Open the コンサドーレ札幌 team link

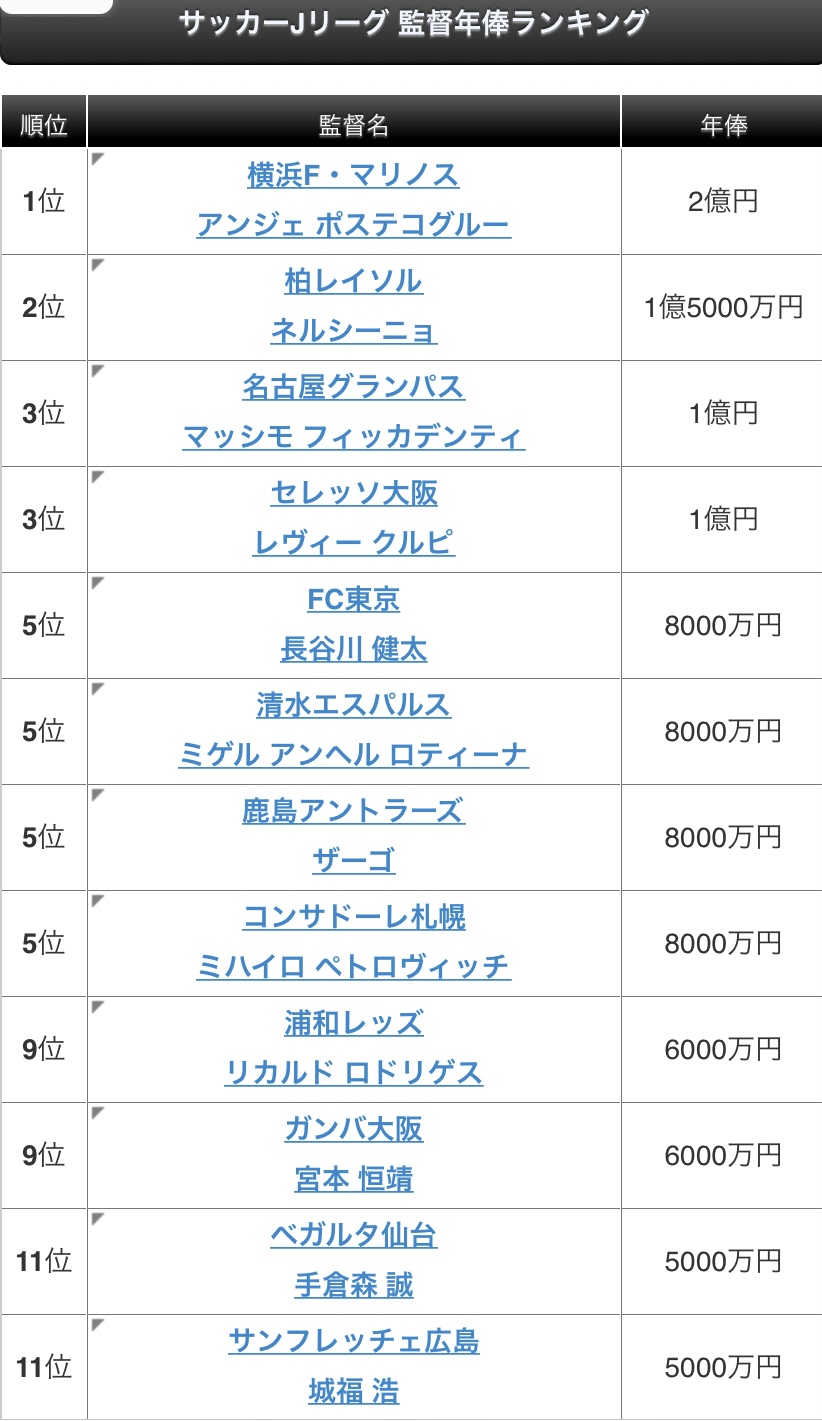pyautogui.click(x=353, y=917)
